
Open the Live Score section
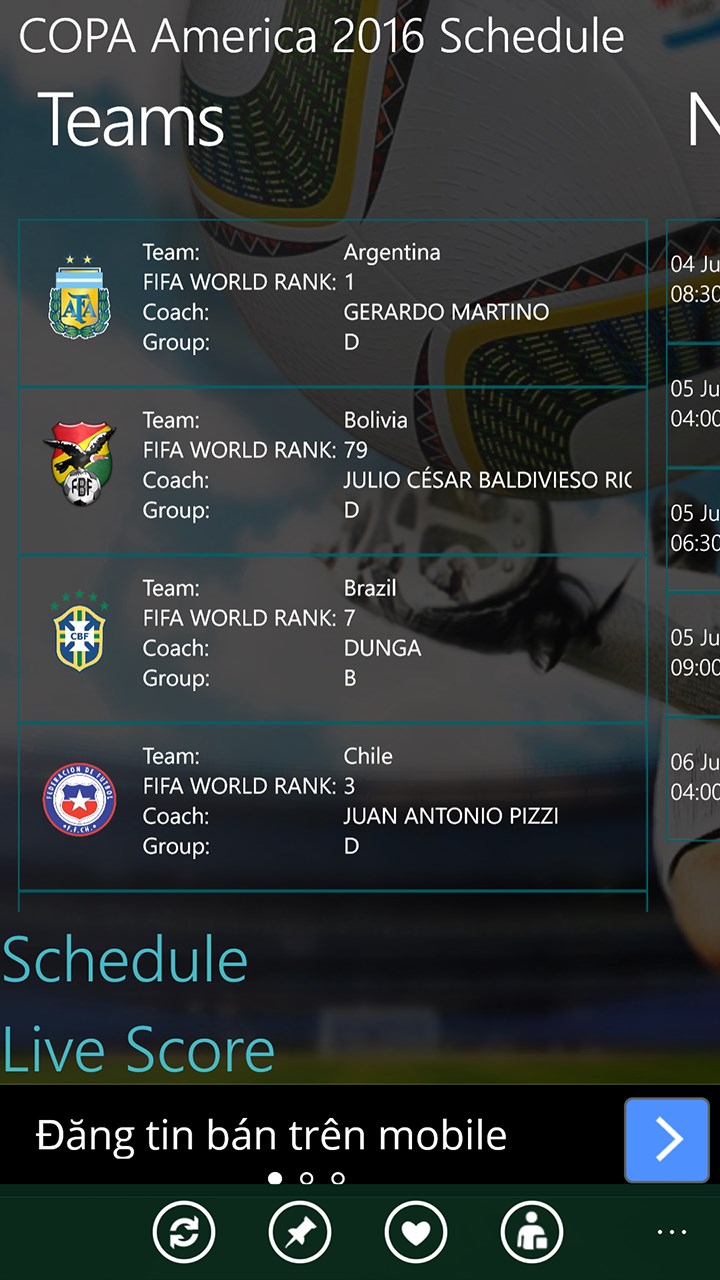point(138,1050)
